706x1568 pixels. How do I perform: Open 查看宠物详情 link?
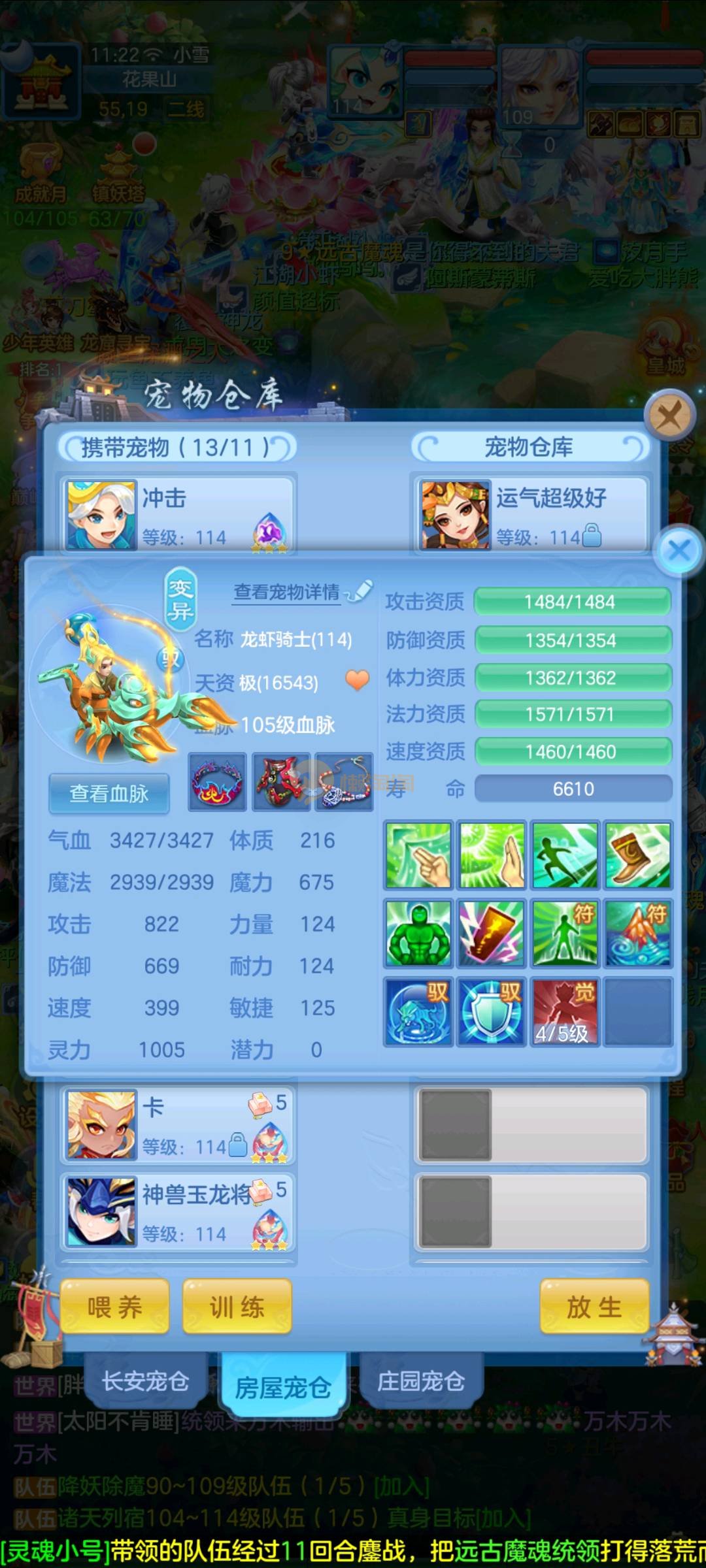287,592
